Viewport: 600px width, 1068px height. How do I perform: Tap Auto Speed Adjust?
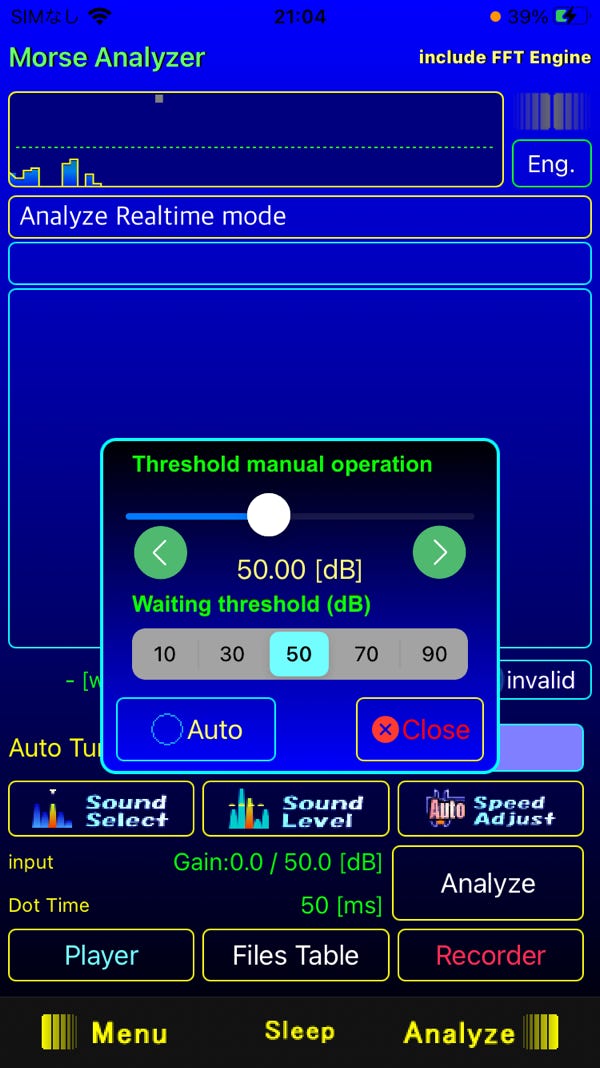490,809
